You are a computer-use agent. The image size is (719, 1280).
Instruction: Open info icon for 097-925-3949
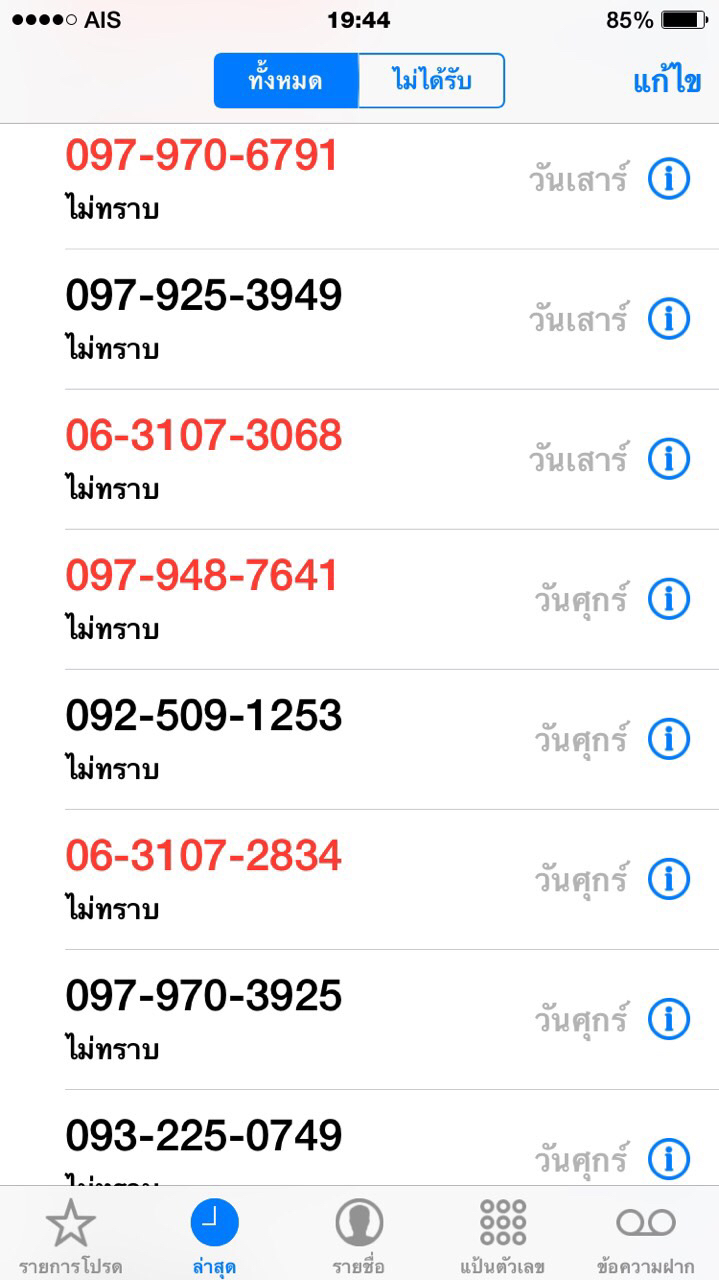pyautogui.click(x=669, y=319)
